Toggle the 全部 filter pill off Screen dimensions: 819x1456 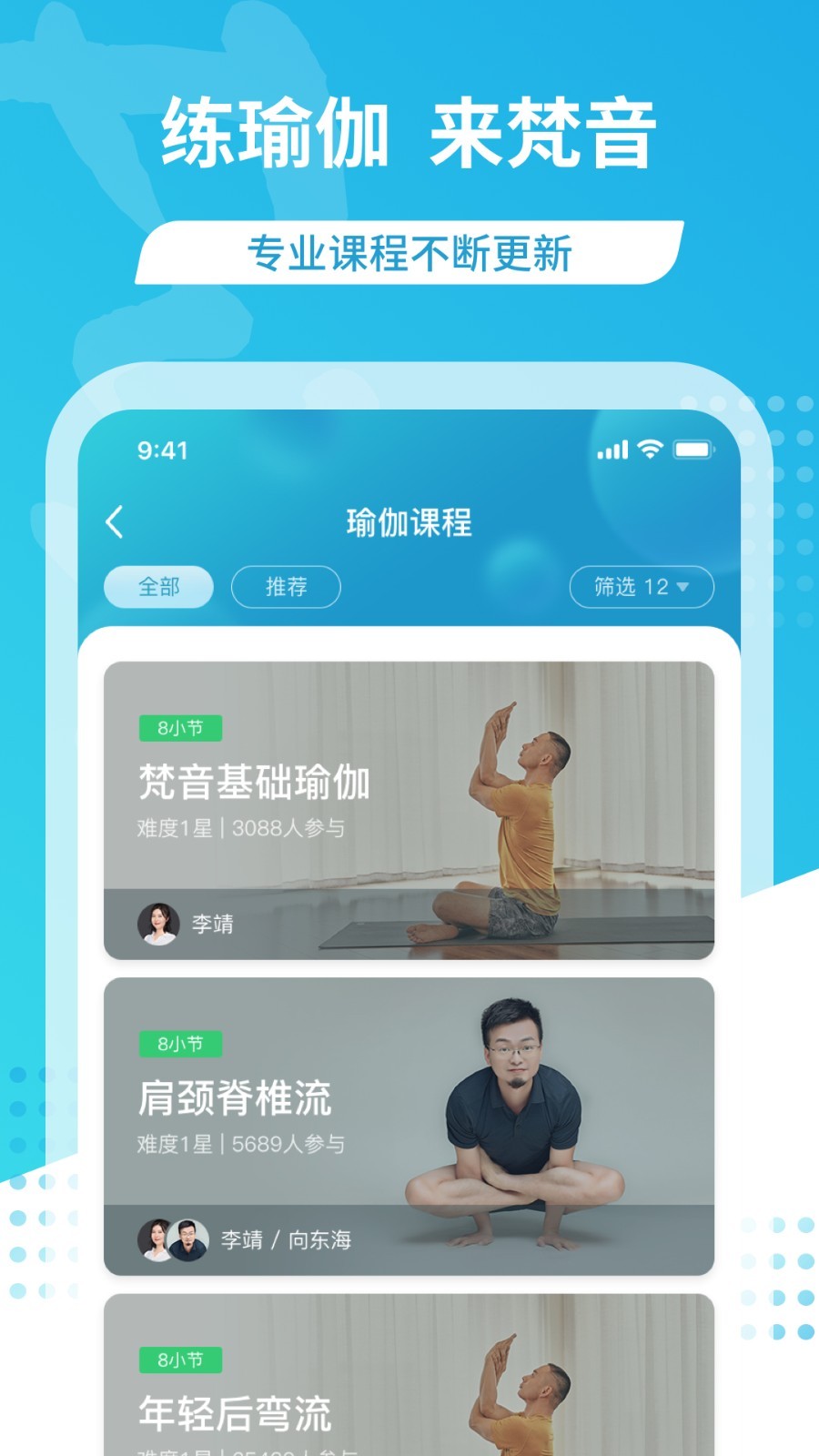(157, 587)
